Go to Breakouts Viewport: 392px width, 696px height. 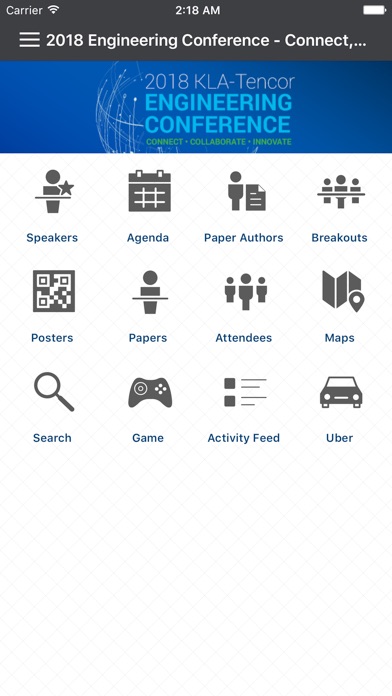[340, 206]
